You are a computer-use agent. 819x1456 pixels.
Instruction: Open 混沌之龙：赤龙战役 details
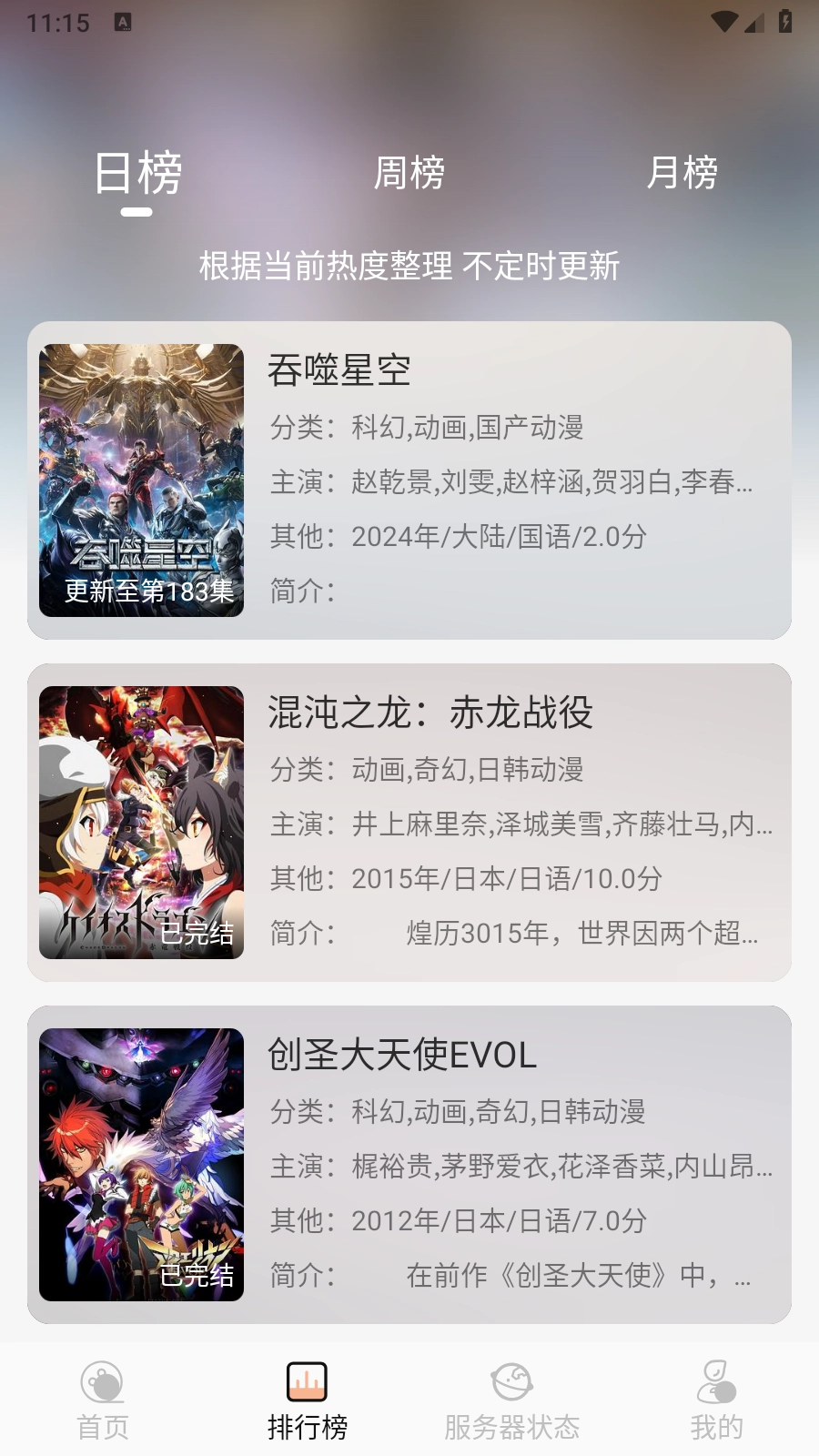[409, 823]
